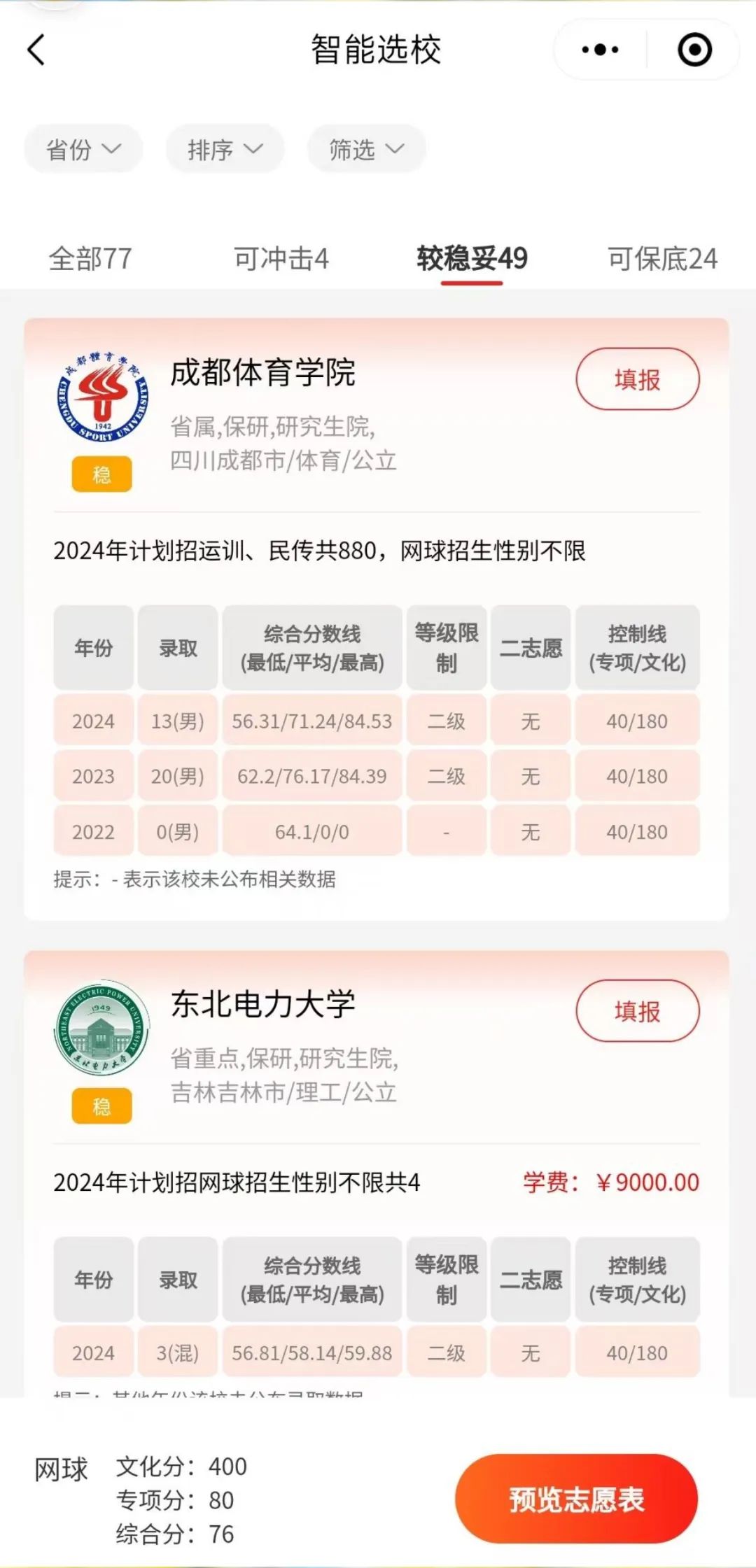The height and width of the screenshot is (1568, 756).
Task: Open the 筛选 filter dropdown
Action: (366, 149)
